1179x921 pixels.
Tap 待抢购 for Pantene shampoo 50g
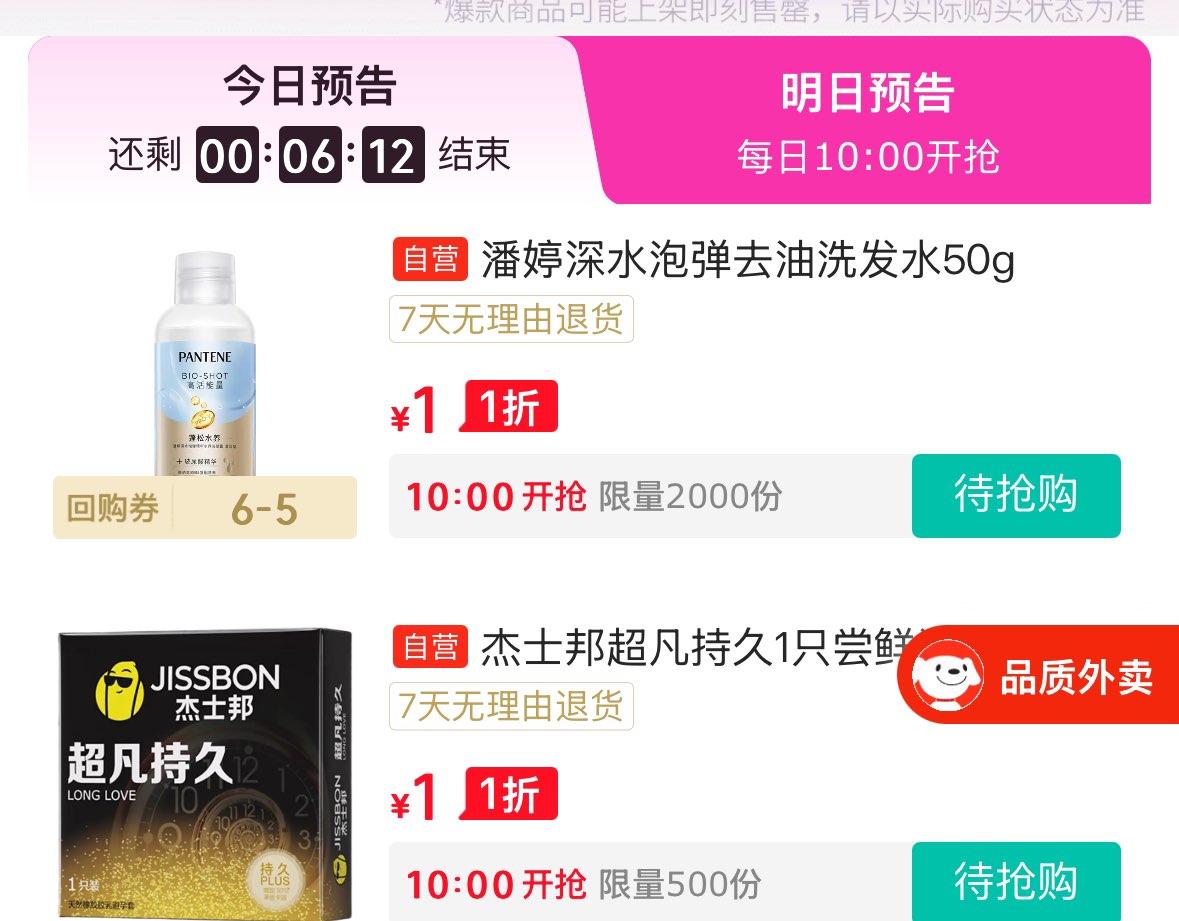(1015, 496)
